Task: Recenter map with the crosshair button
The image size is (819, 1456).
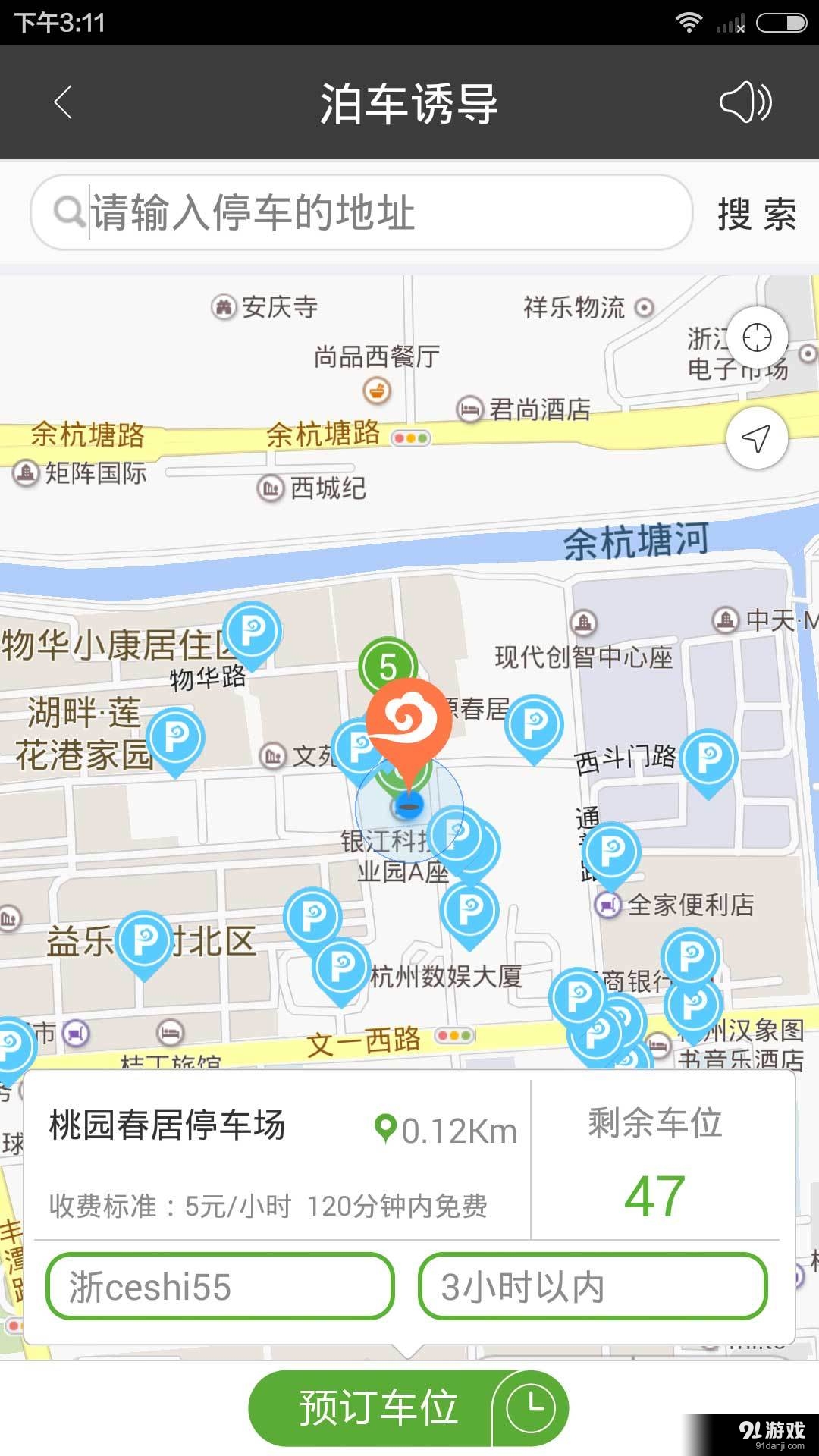Action: point(757,337)
